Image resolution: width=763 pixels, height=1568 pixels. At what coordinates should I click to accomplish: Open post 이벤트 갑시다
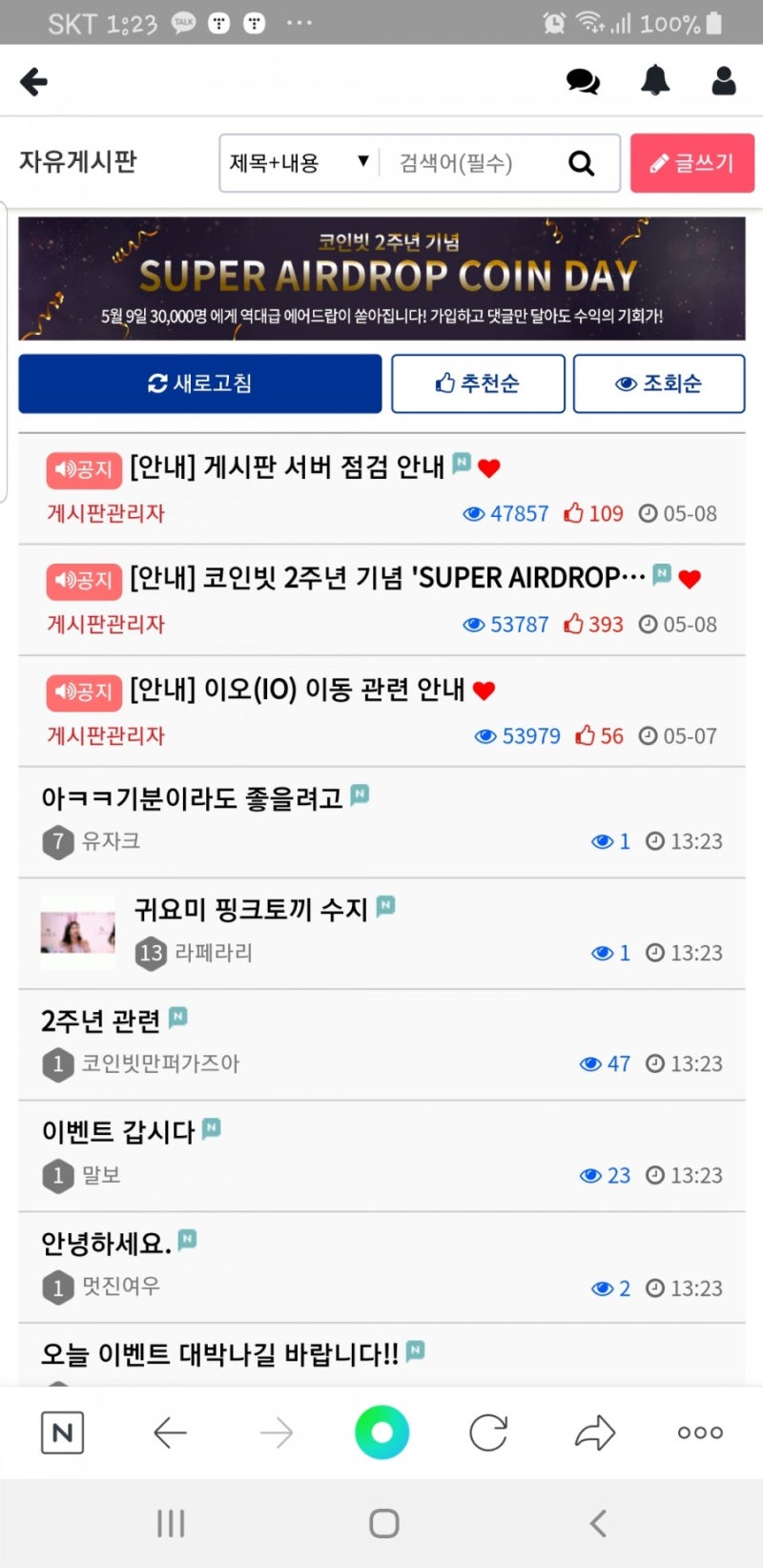click(x=381, y=1156)
